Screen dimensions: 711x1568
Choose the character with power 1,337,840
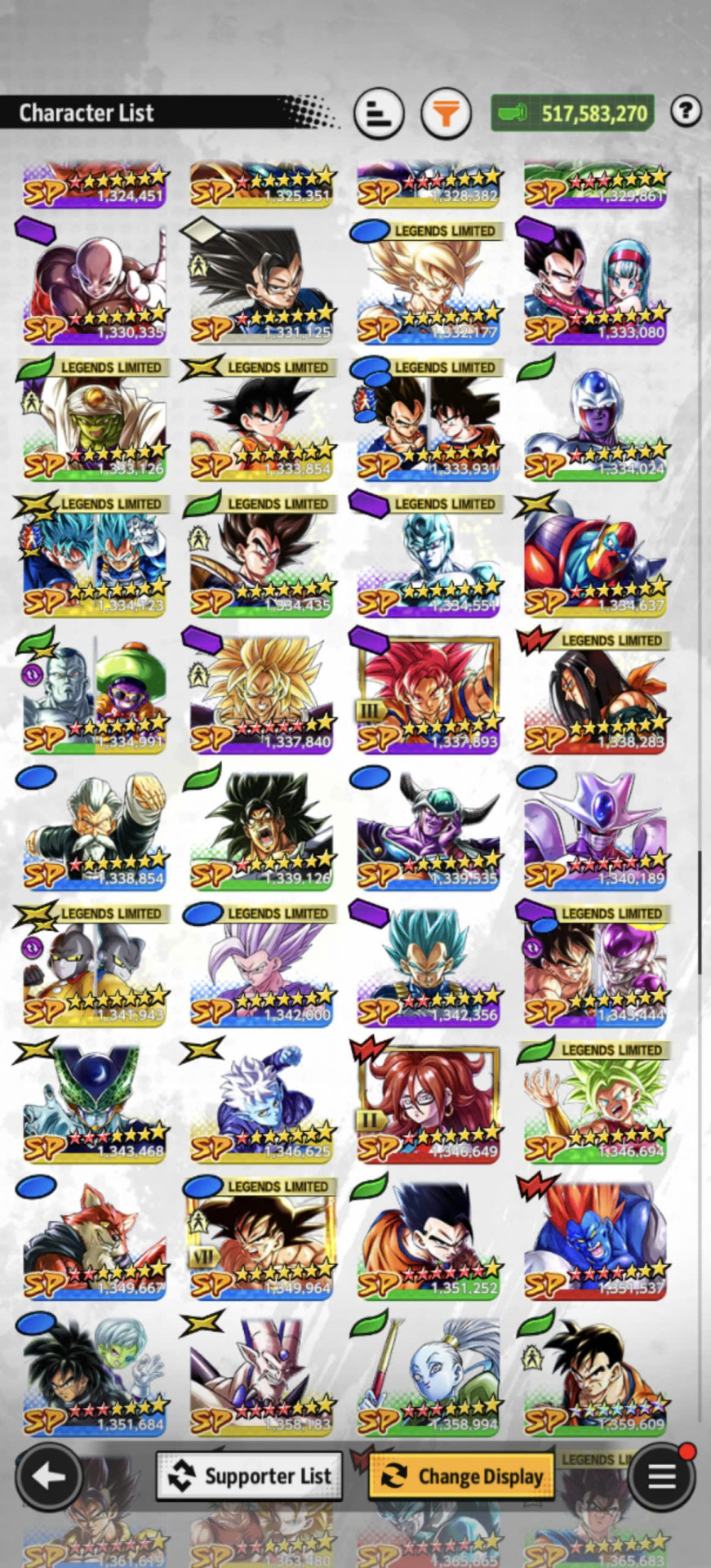pos(261,692)
